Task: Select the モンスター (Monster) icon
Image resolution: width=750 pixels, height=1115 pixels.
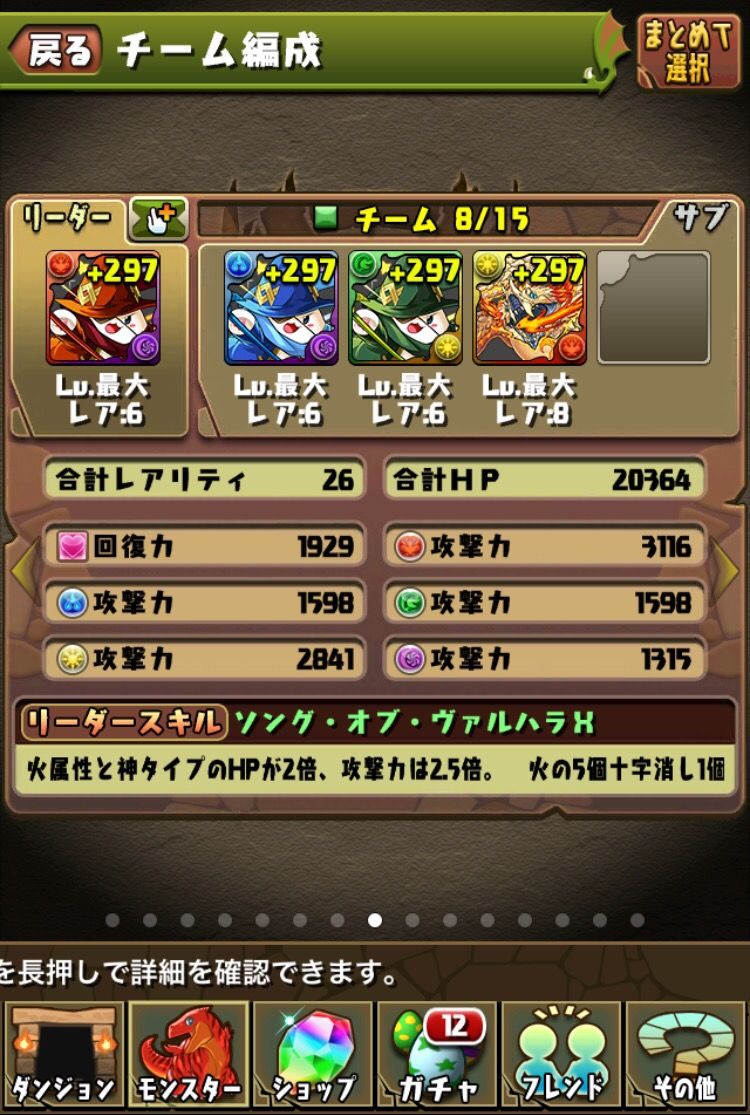Action: (x=187, y=1052)
